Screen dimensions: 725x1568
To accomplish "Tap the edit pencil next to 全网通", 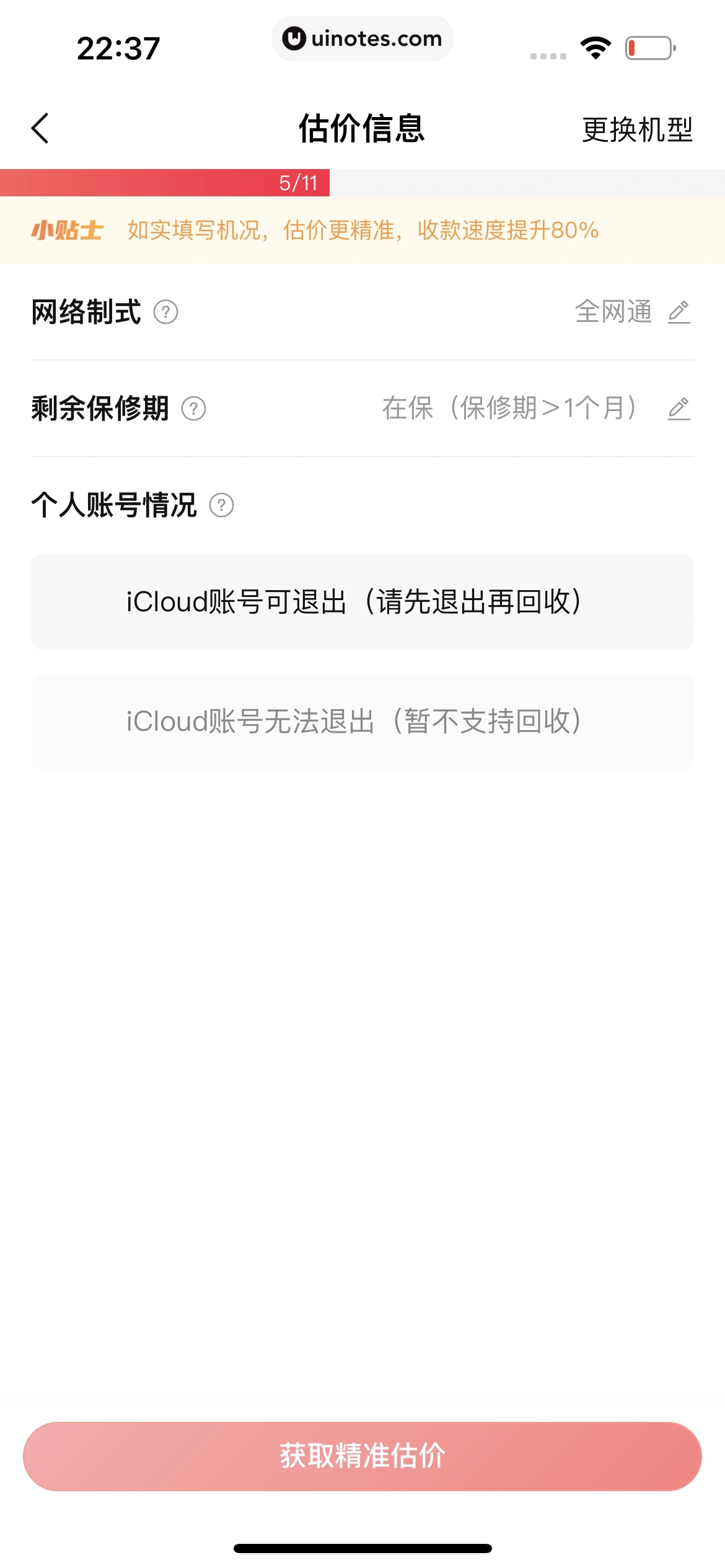I will coord(680,313).
